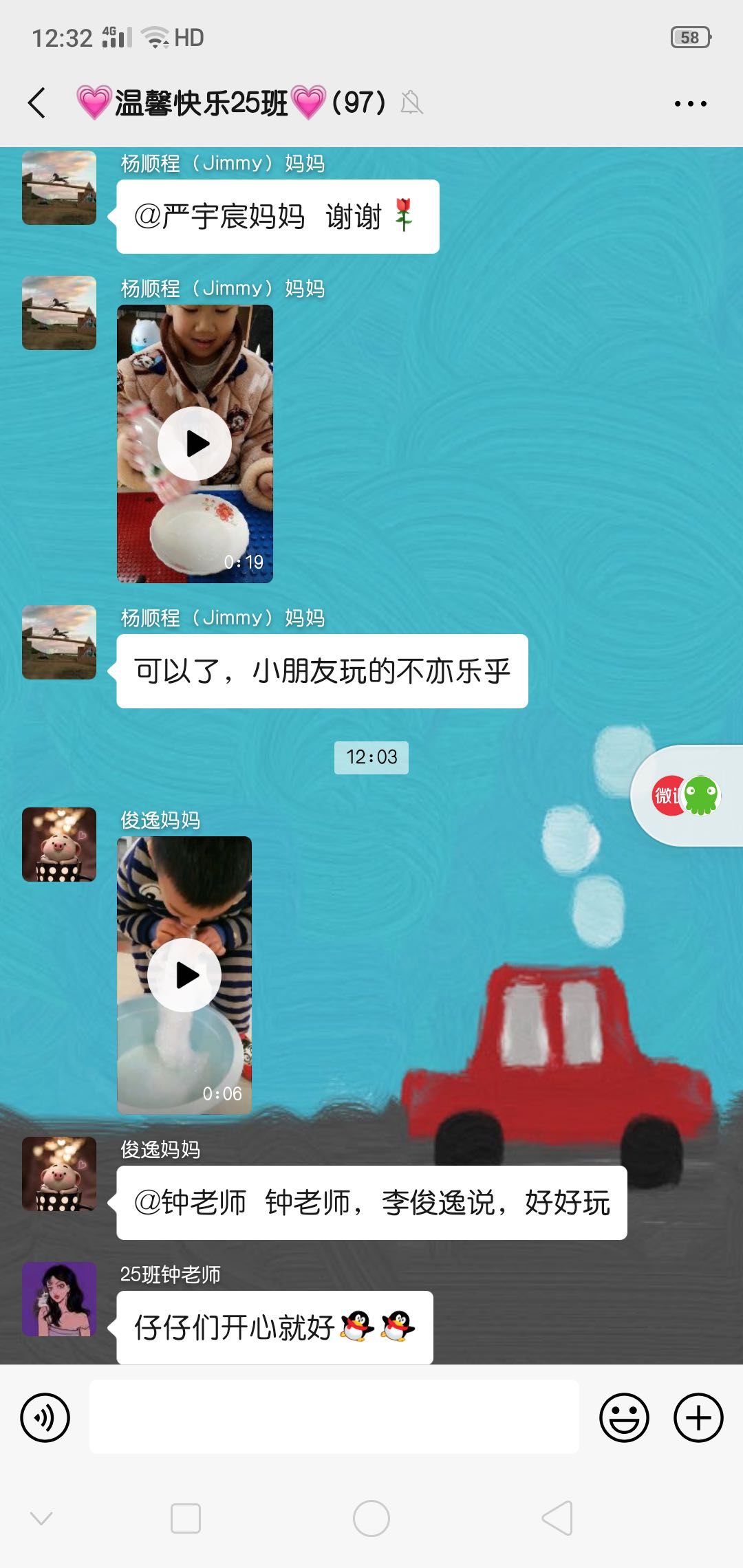
Task: Go back from the group chat
Action: pyautogui.click(x=37, y=103)
